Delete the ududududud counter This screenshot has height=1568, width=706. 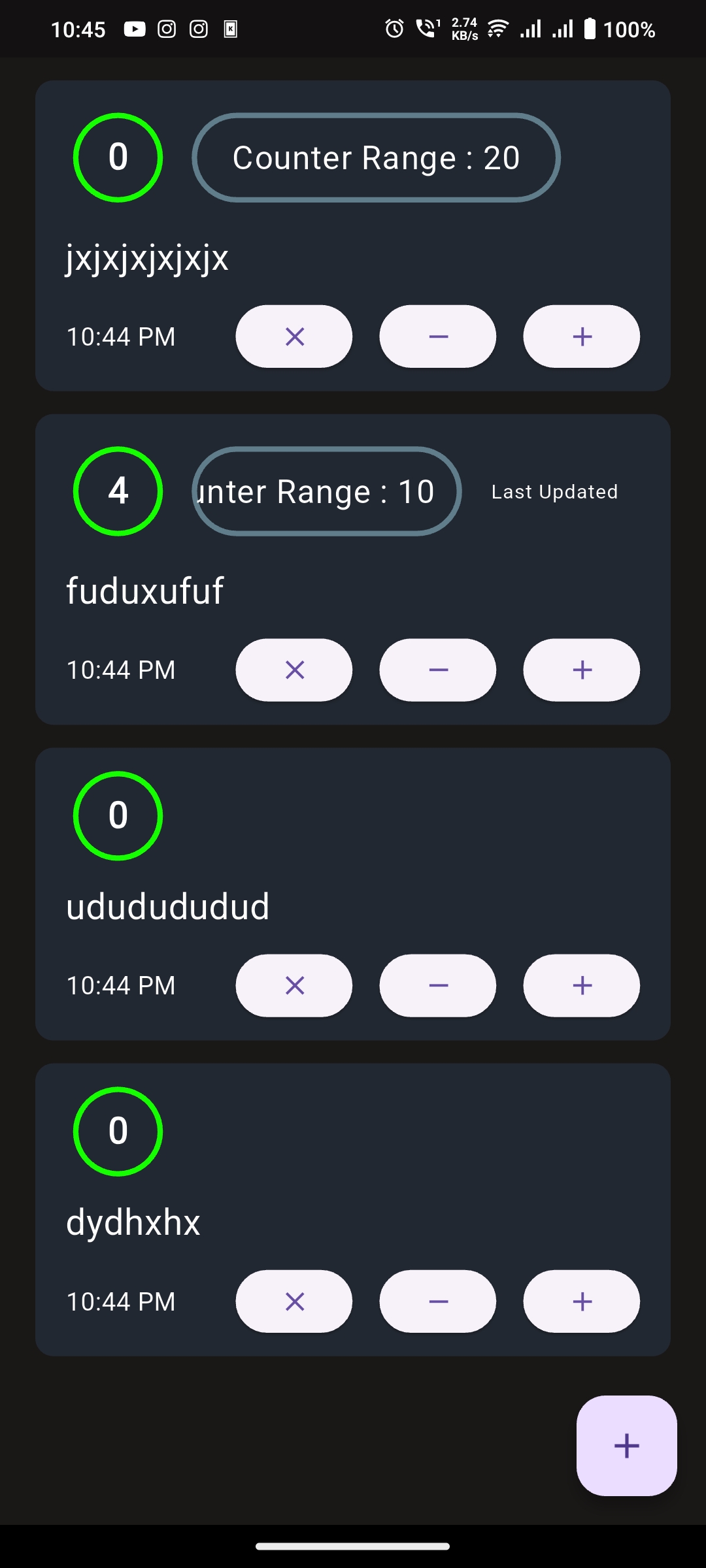294,985
